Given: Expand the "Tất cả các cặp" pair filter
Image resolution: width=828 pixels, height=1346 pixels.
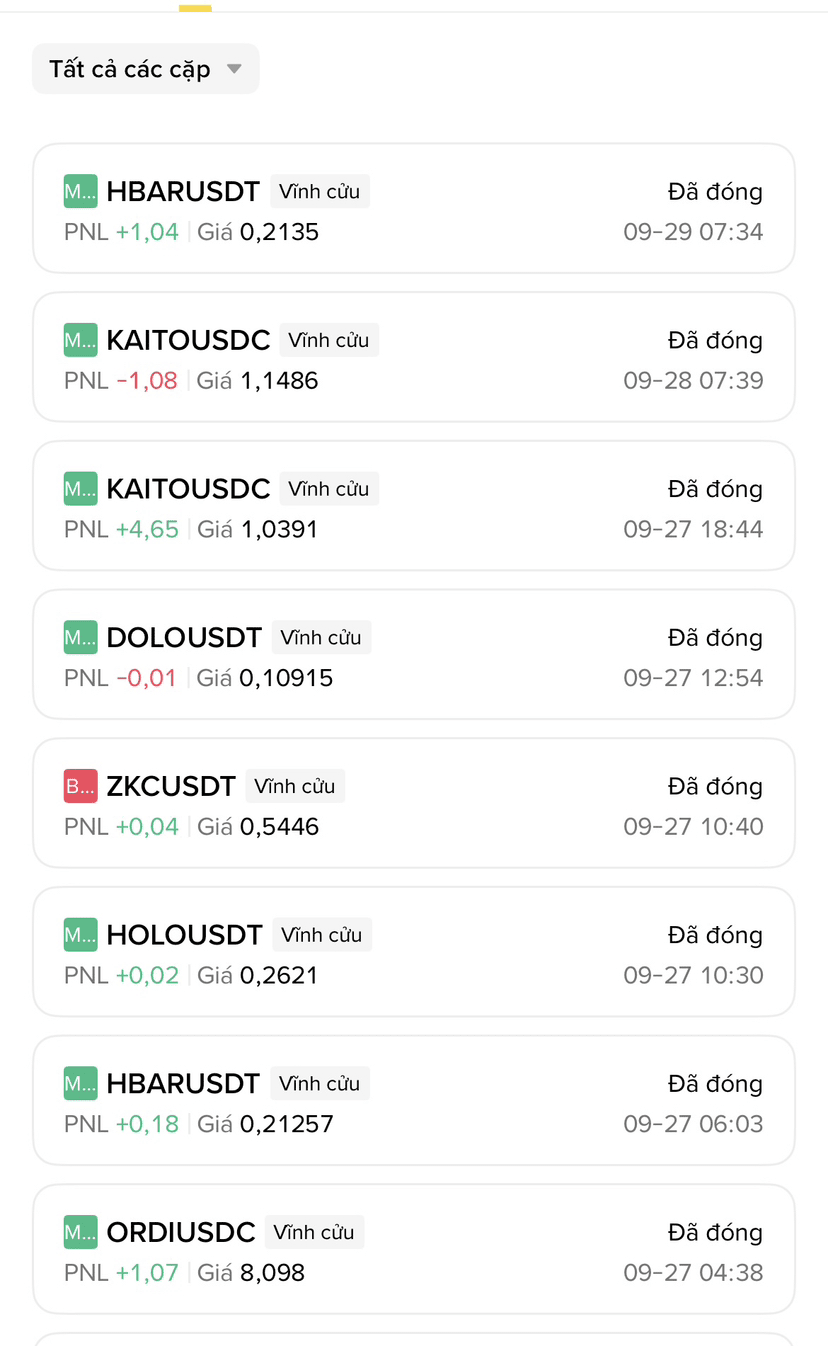Looking at the screenshot, I should pos(145,69).
